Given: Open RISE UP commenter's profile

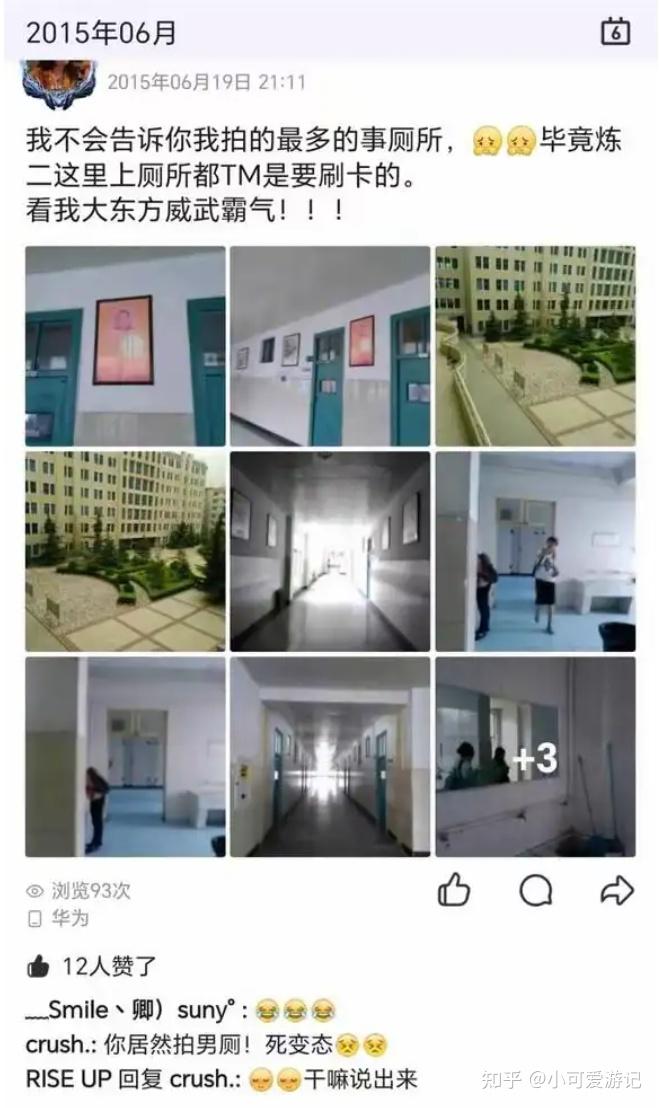Looking at the screenshot, I should [69, 1079].
